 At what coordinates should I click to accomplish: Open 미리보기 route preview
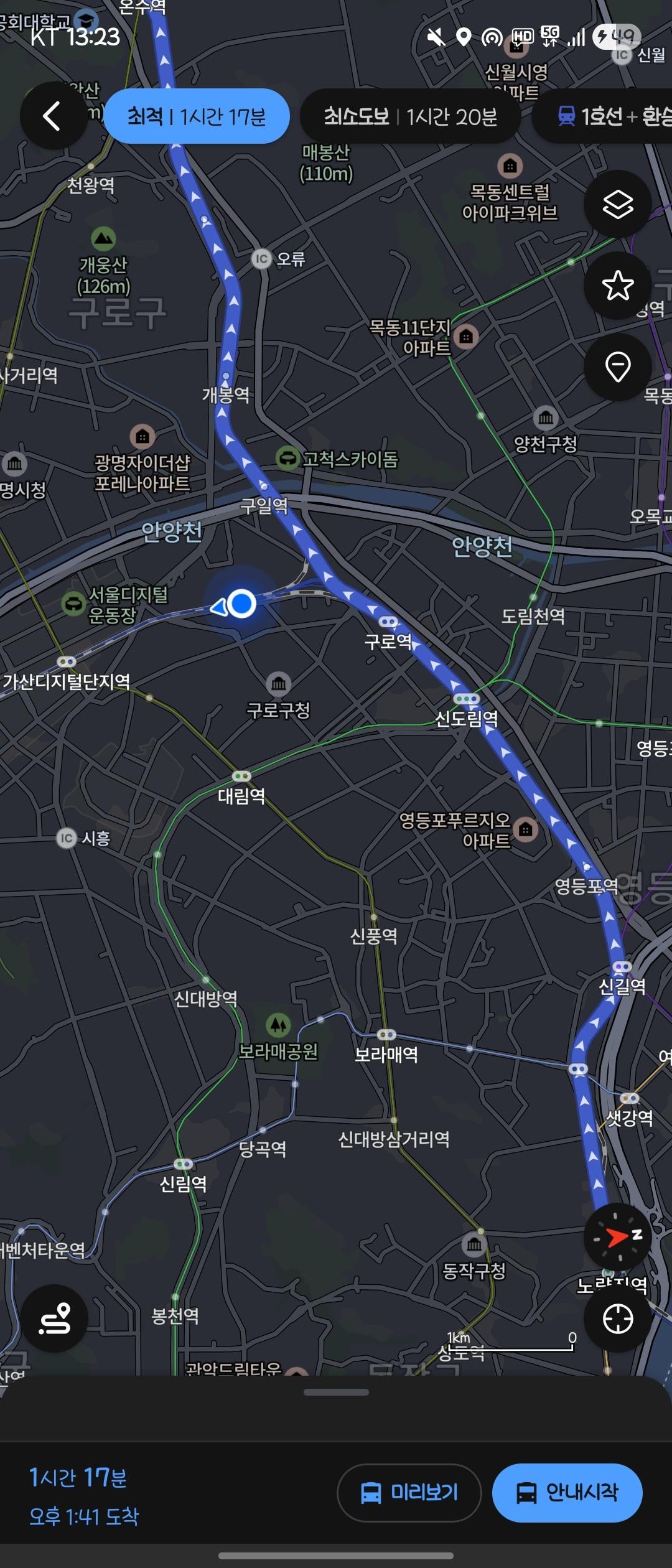click(x=409, y=1493)
